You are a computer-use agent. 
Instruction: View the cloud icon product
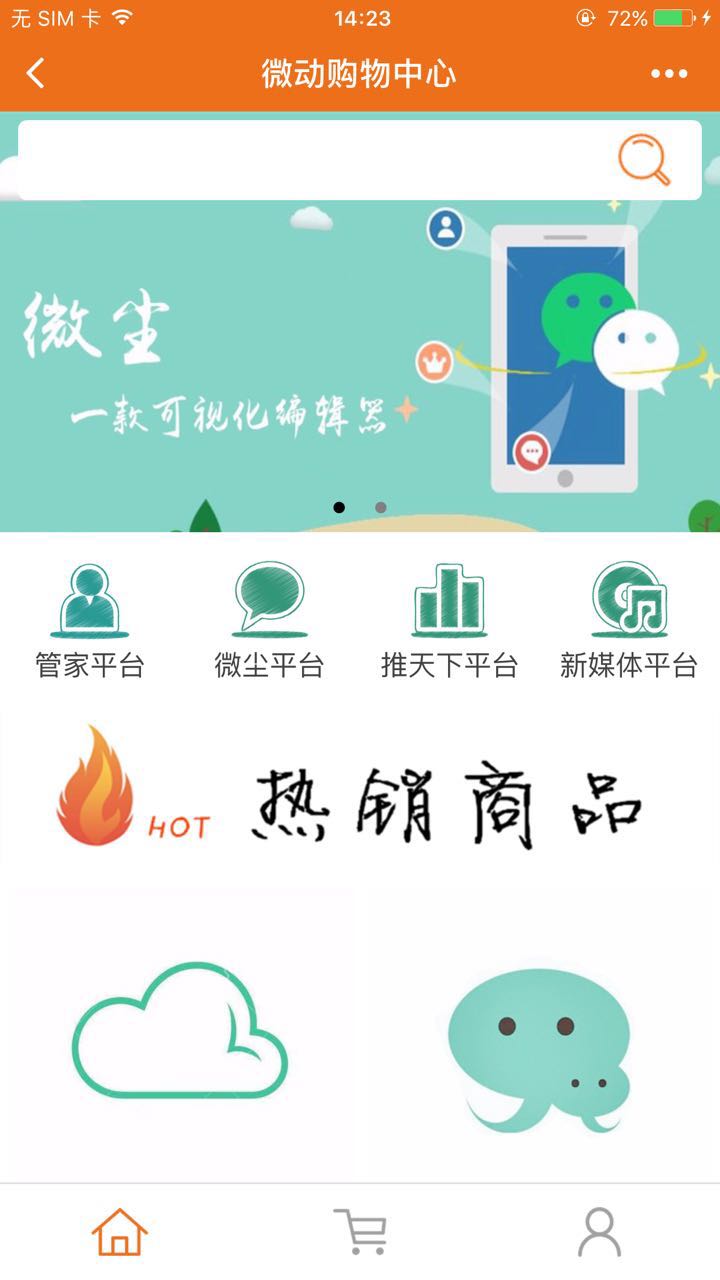tap(180, 1030)
